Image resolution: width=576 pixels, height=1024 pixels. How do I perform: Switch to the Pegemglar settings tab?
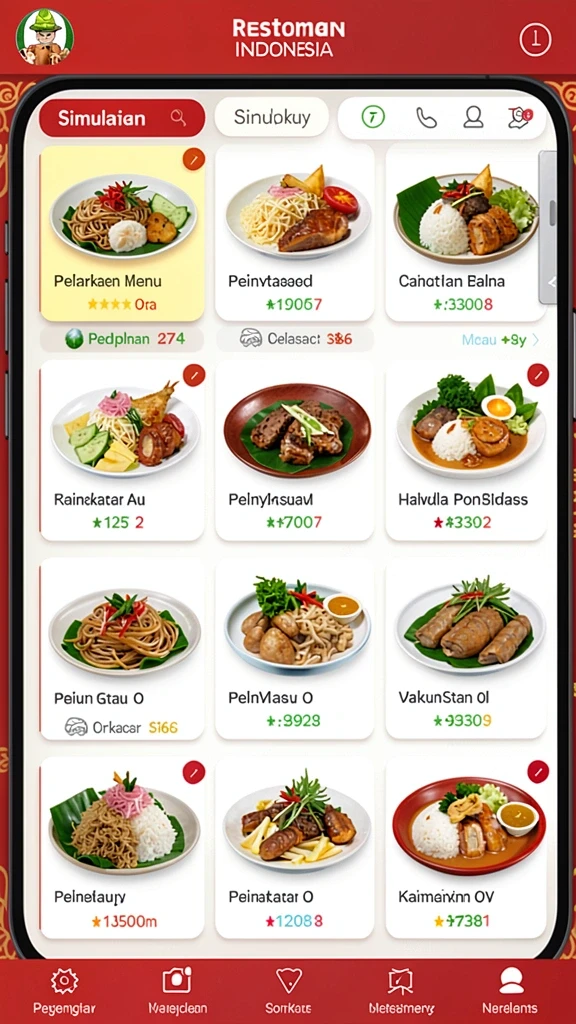tap(64, 991)
